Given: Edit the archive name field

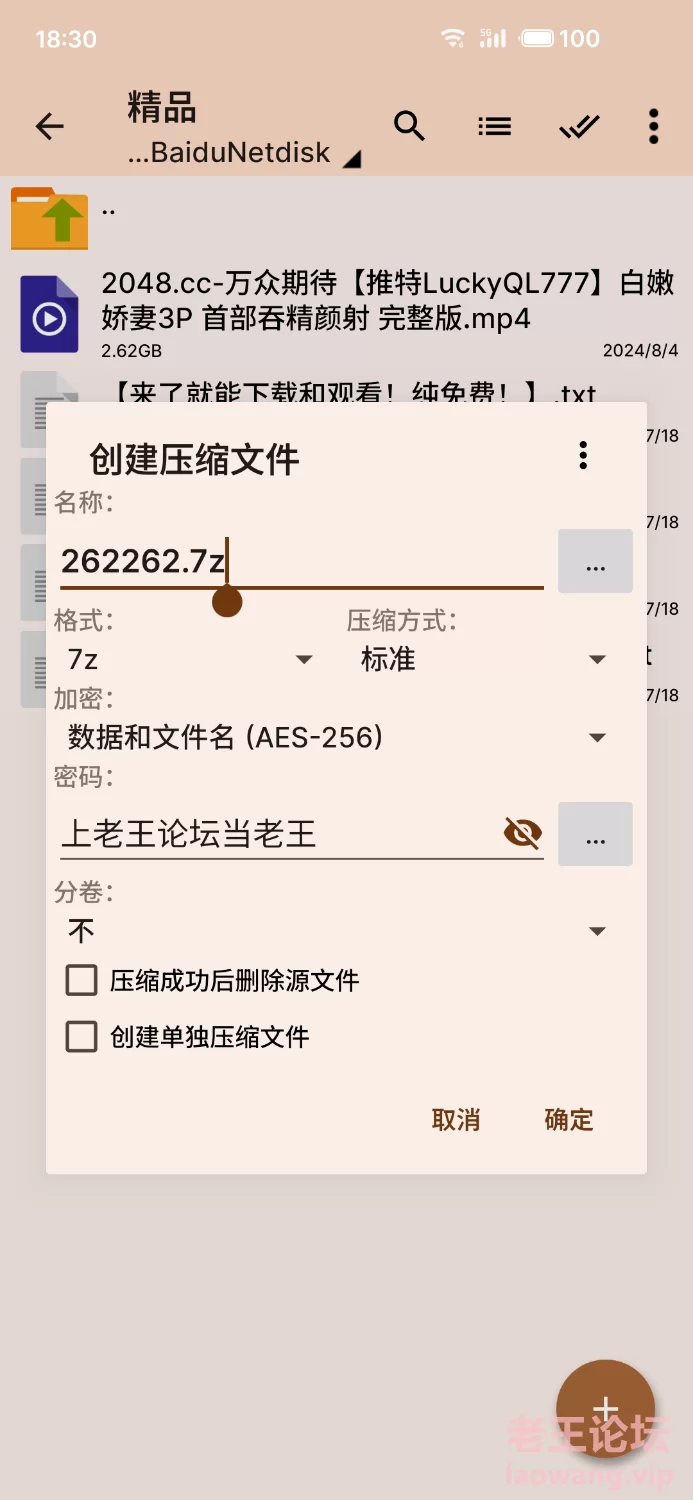Looking at the screenshot, I should point(301,561).
